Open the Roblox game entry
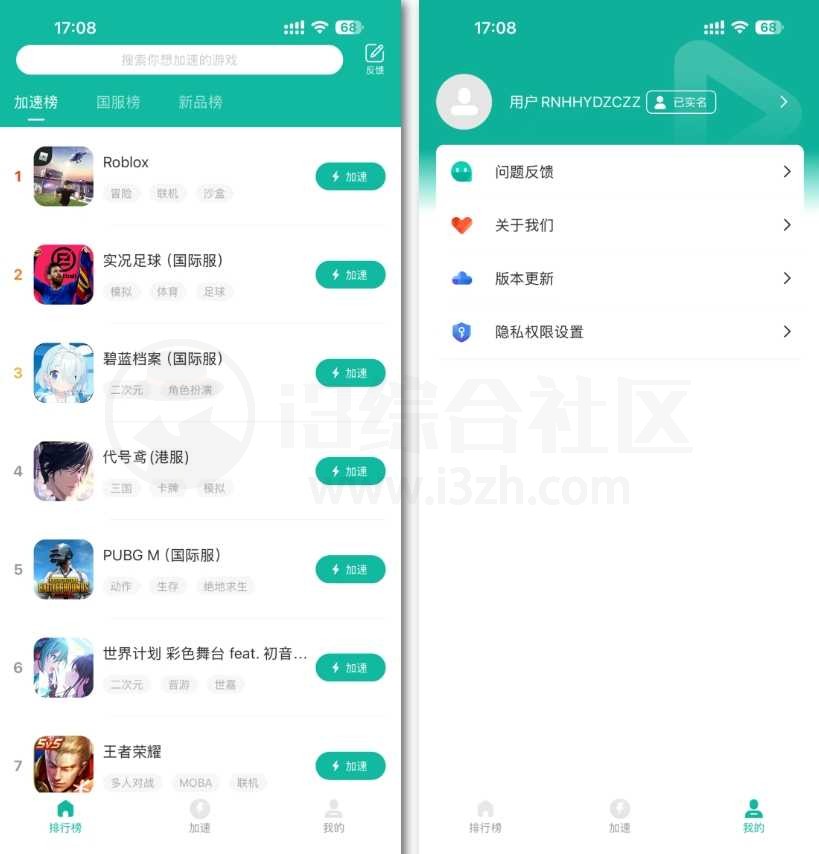This screenshot has width=819, height=854. click(126, 163)
